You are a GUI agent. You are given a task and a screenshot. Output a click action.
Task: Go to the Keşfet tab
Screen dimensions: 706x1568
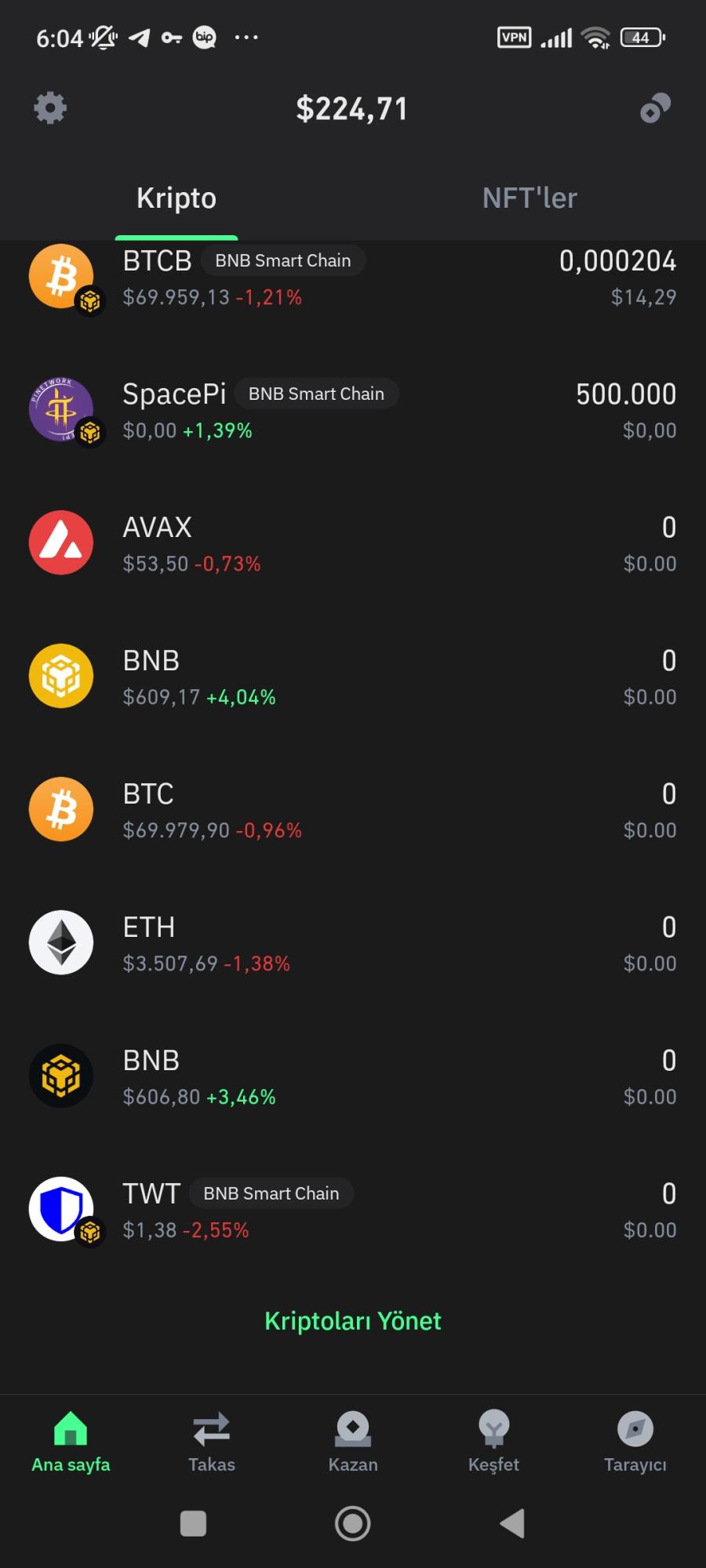(493, 1441)
